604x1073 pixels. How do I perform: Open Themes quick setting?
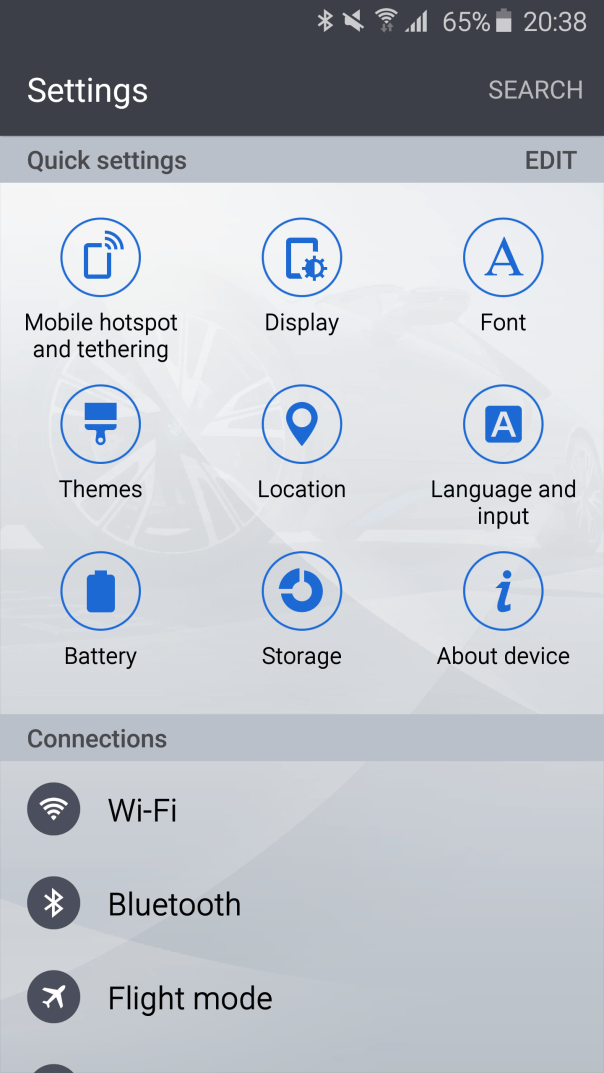pyautogui.click(x=101, y=426)
